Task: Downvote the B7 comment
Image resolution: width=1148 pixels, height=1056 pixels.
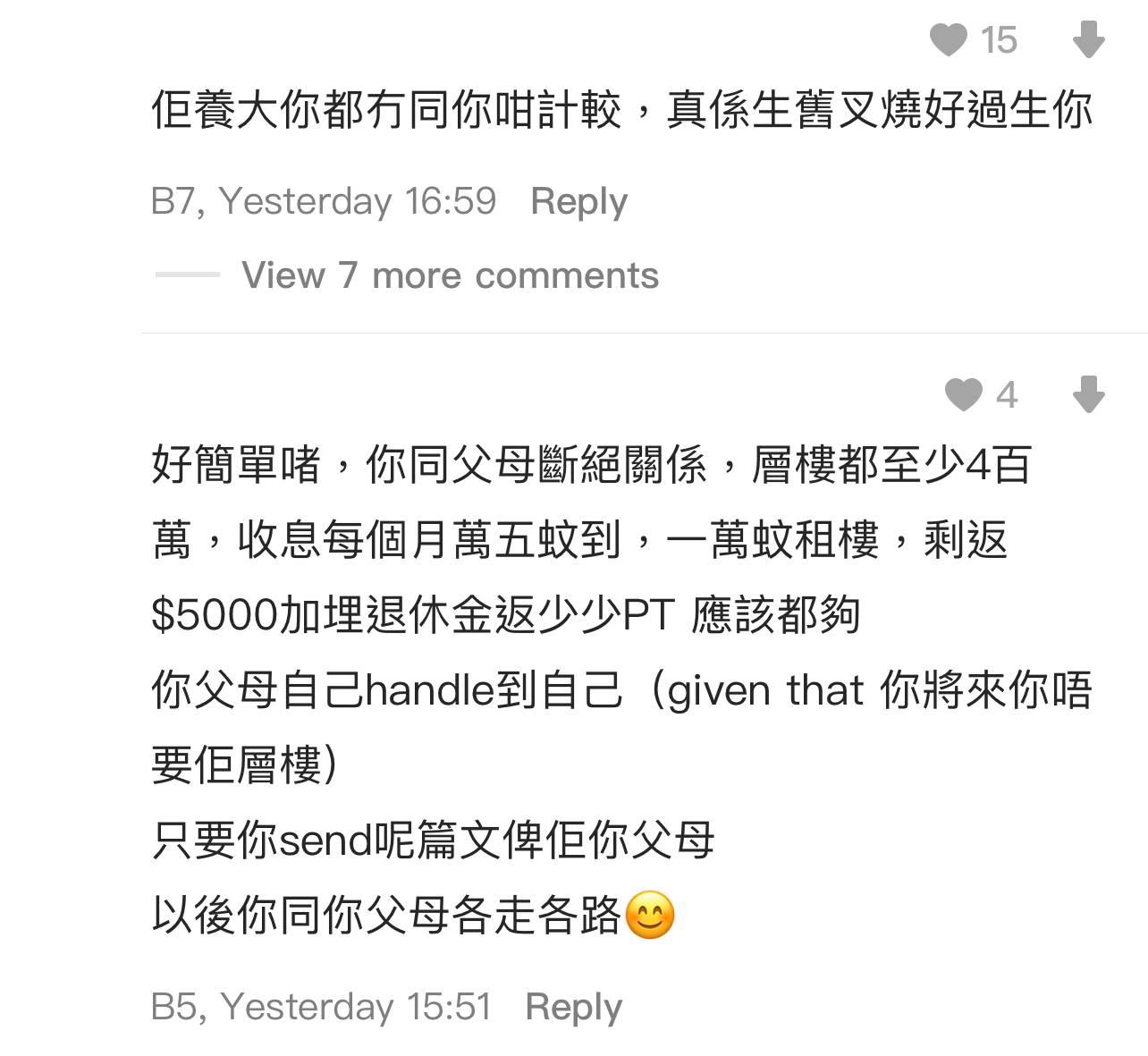Action: [x=1088, y=40]
